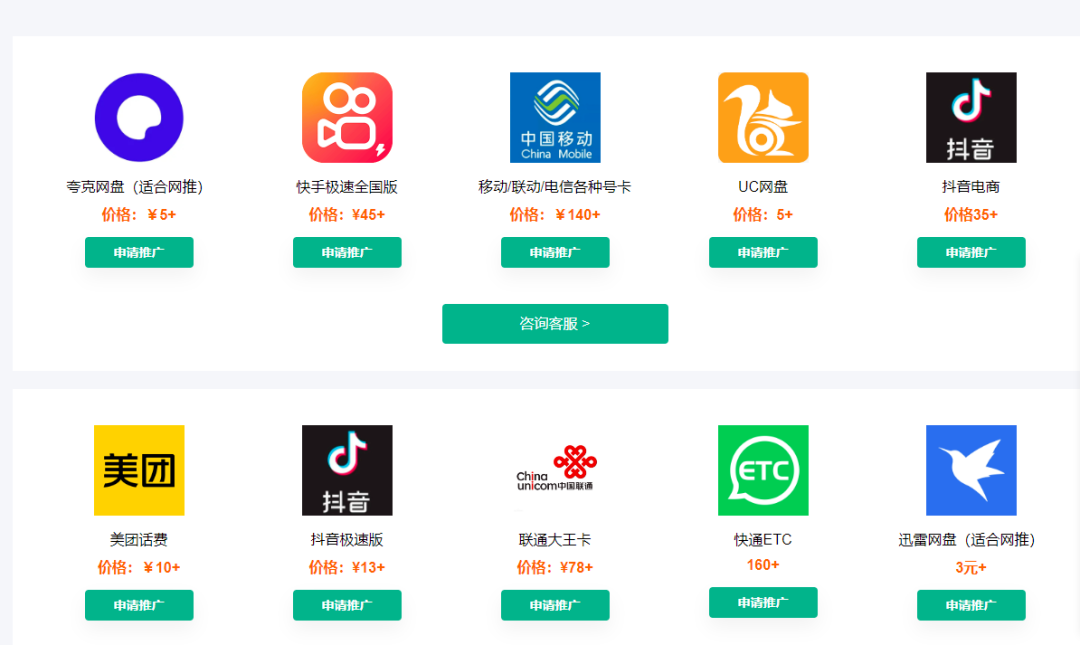Tap 申请推广 under 夸克网盘

pos(139,252)
